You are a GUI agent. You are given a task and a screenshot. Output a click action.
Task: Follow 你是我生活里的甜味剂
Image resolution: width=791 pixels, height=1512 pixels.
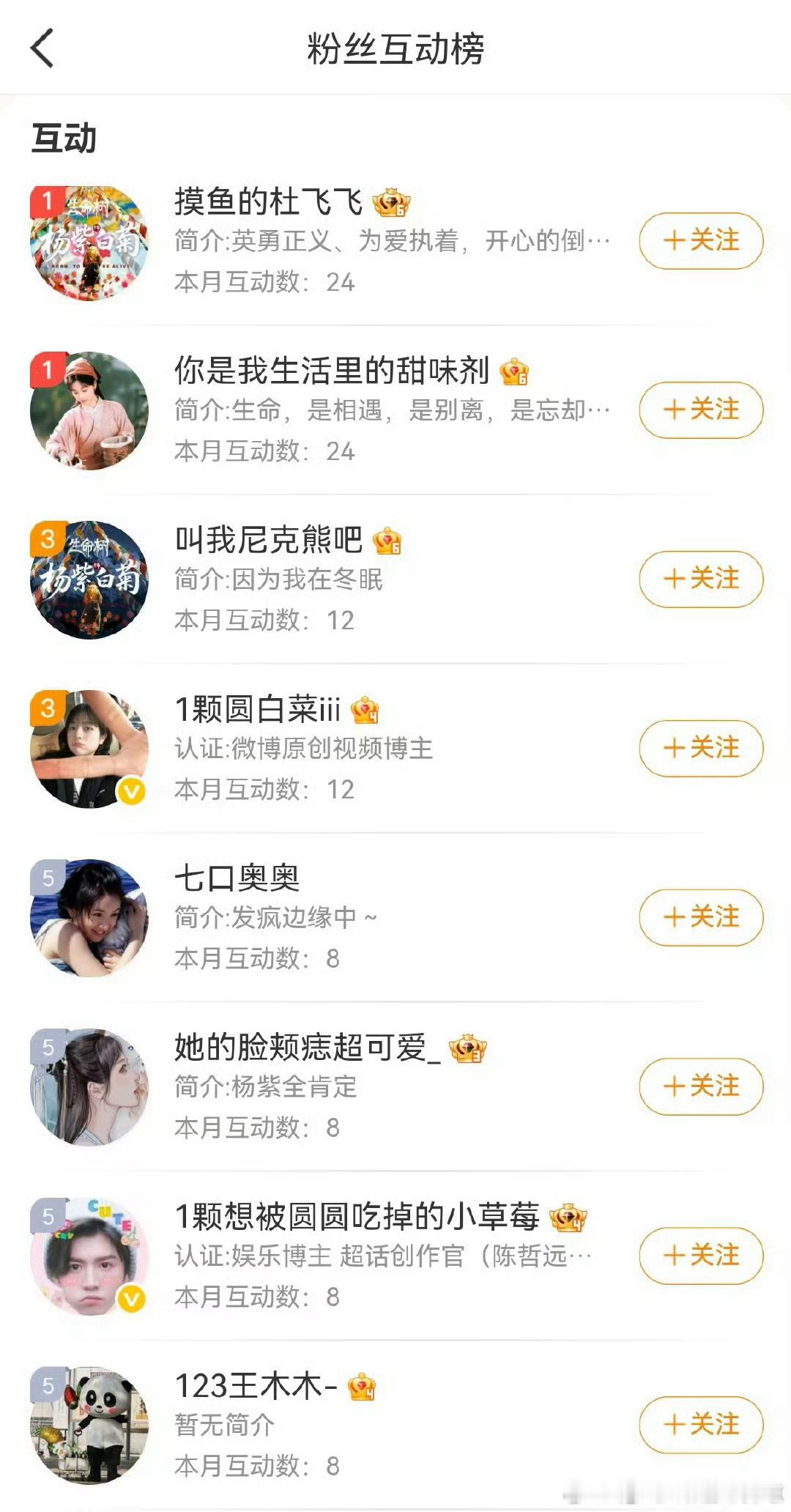pos(701,409)
